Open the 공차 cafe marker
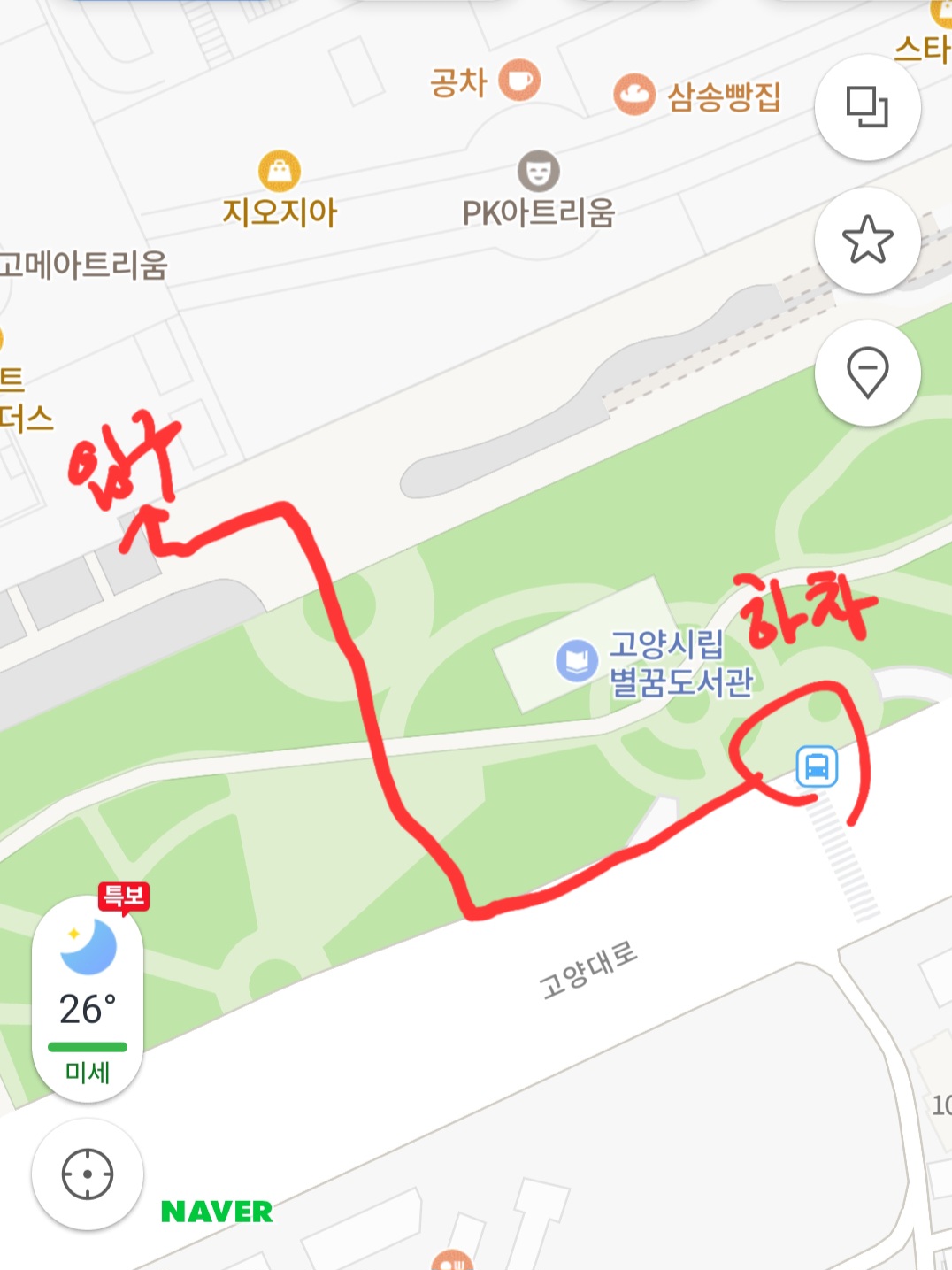Screen dimensions: 952x1270 519,81
